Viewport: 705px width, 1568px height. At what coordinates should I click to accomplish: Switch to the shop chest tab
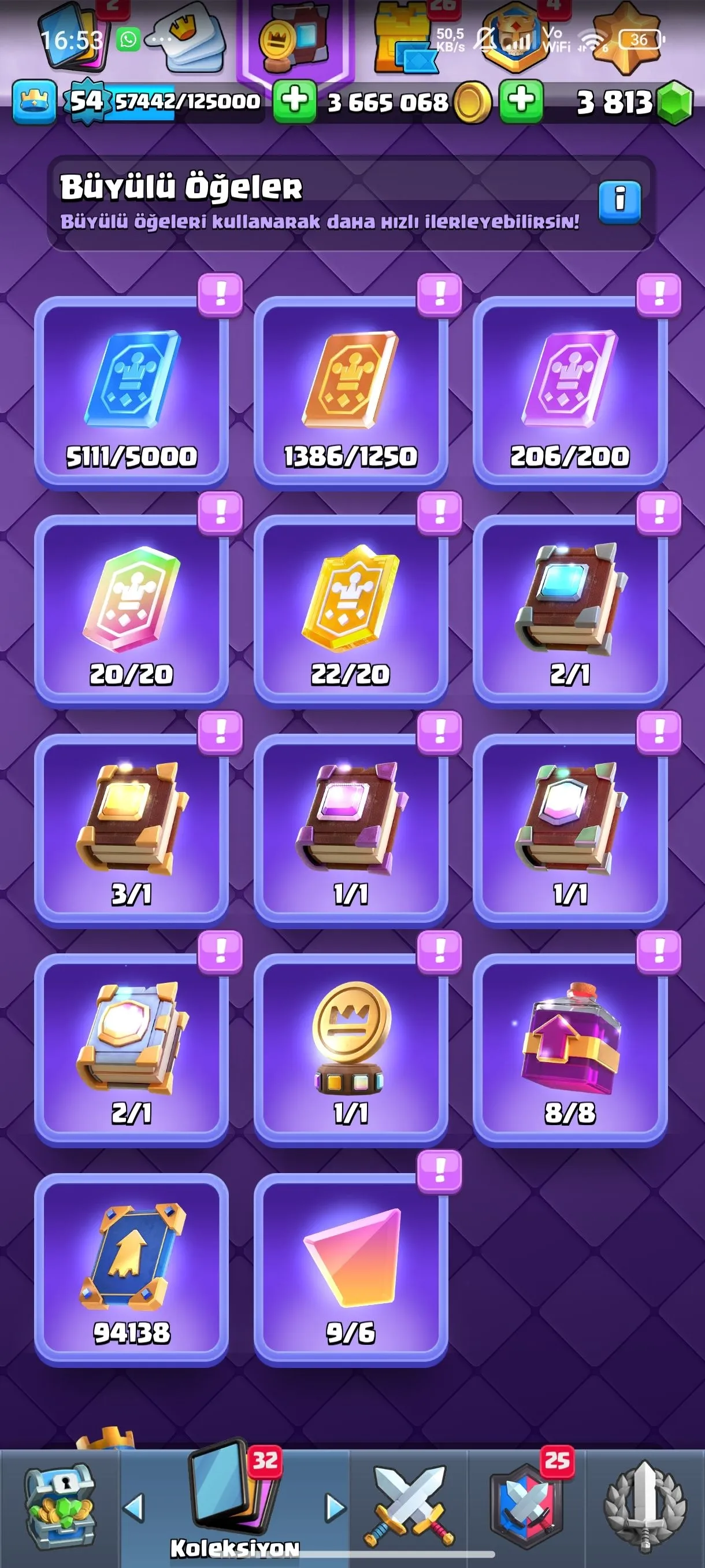[60, 1507]
